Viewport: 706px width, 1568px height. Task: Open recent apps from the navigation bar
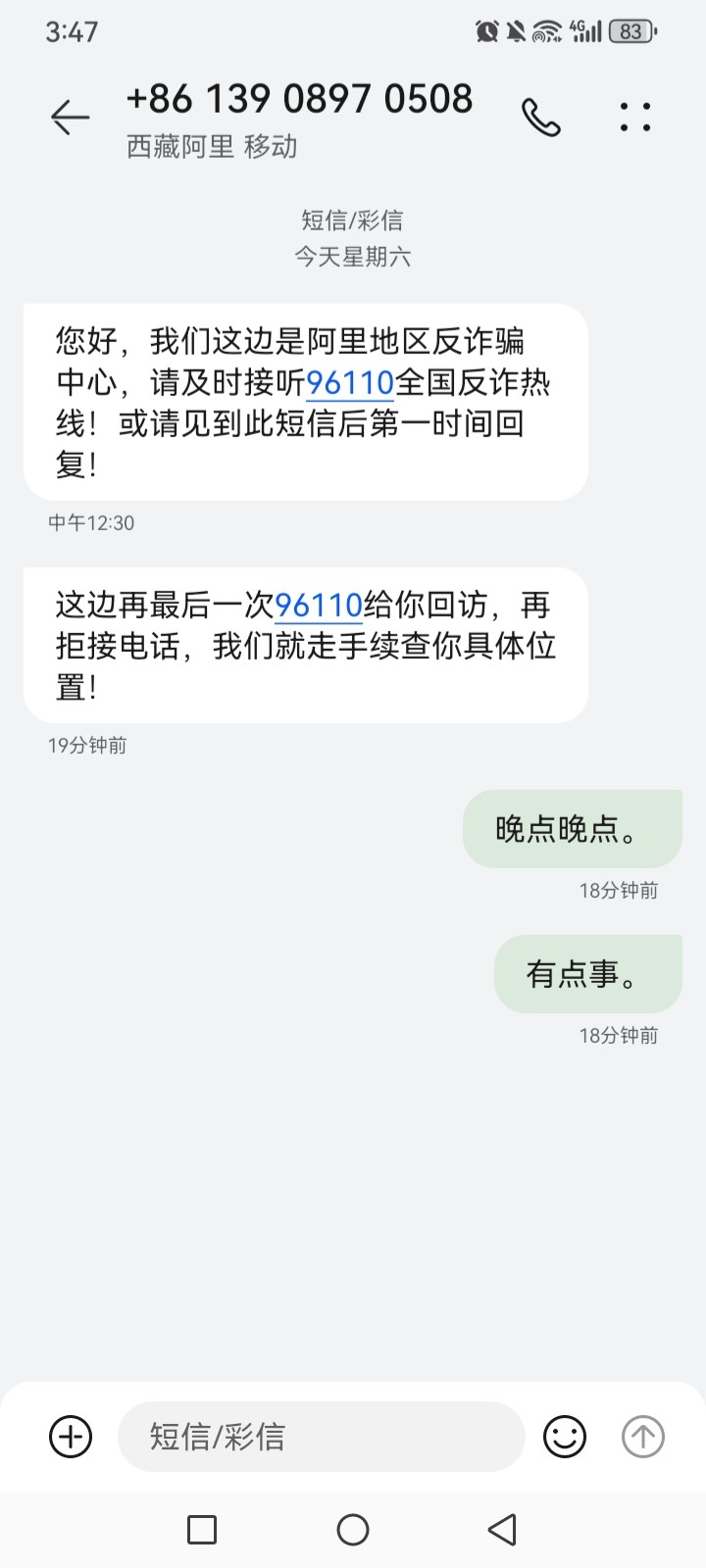pos(202,1529)
